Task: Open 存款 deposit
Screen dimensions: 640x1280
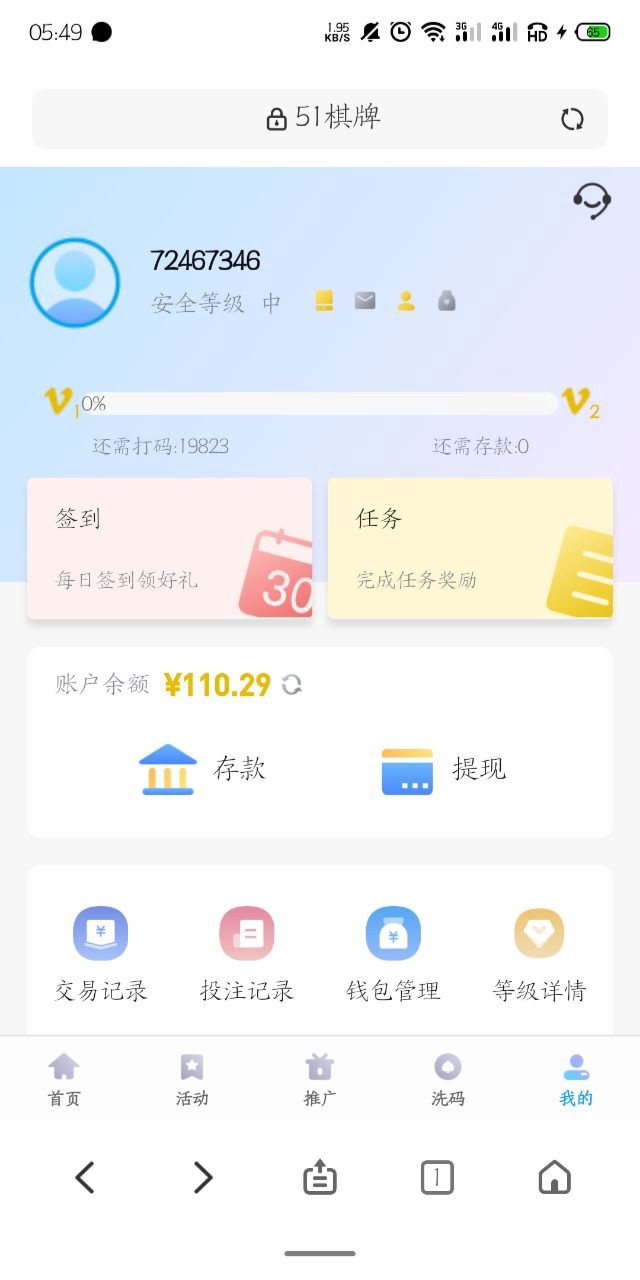Action: 203,770
